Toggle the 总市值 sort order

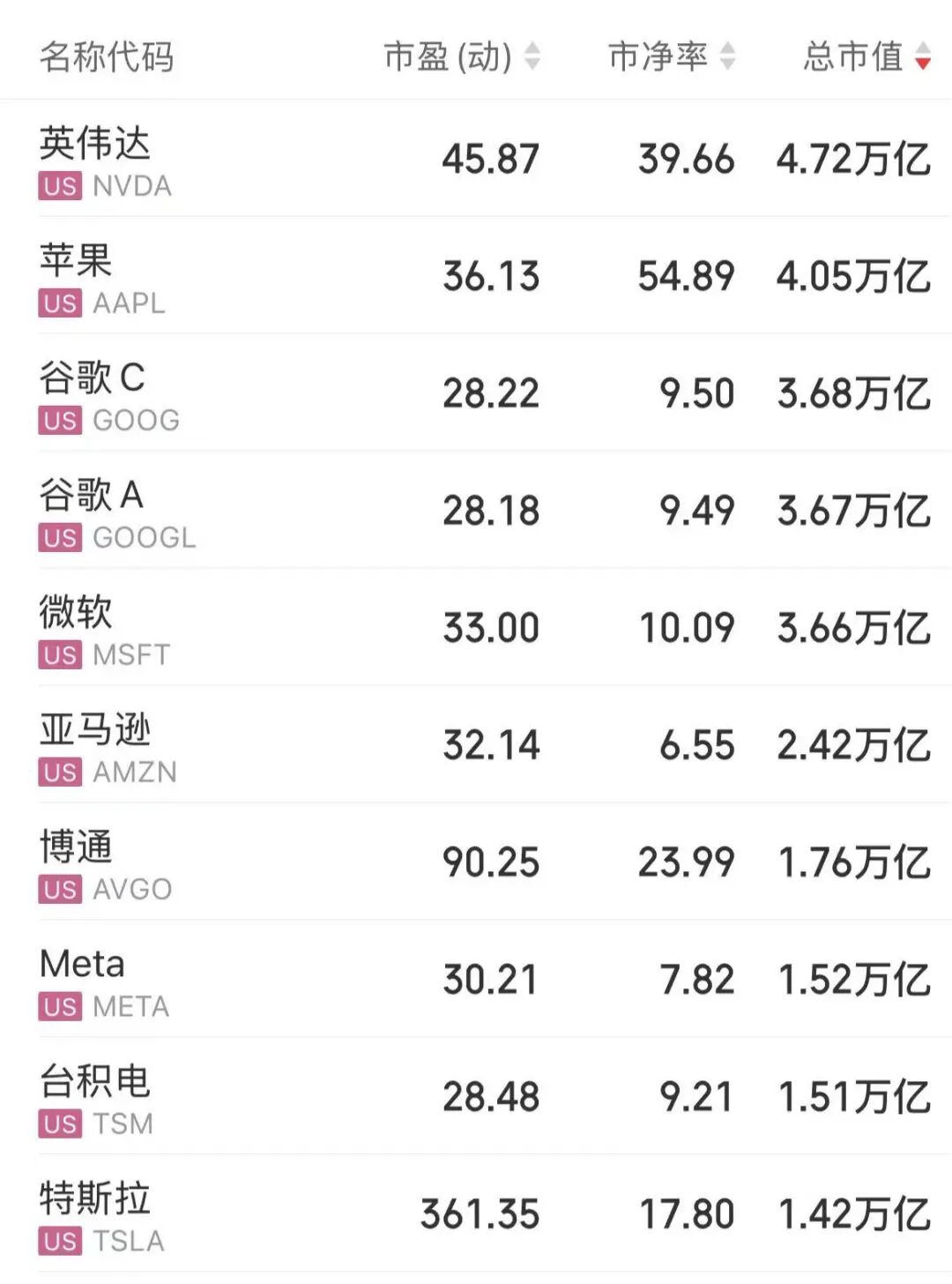pos(866,57)
